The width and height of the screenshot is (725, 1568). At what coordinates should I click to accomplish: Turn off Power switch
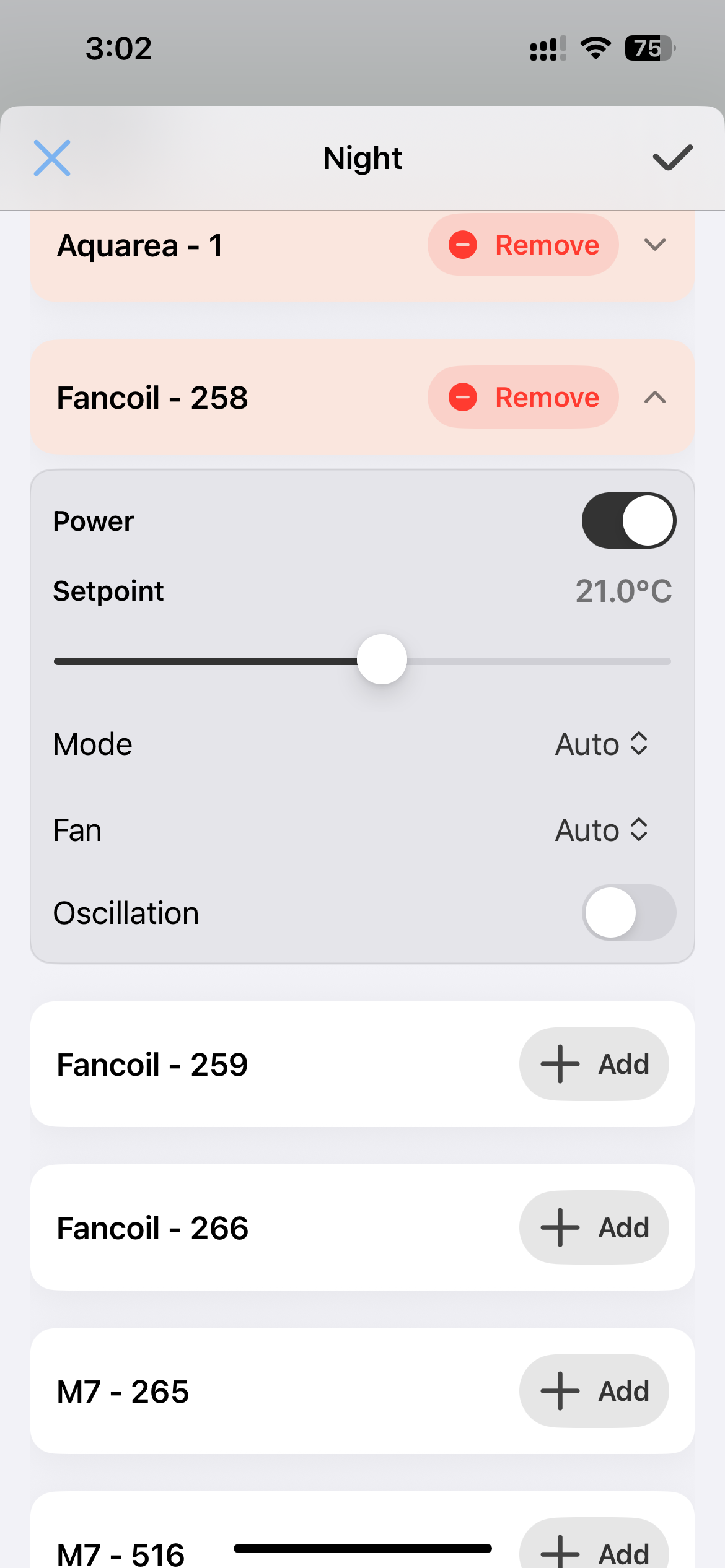[x=628, y=521]
